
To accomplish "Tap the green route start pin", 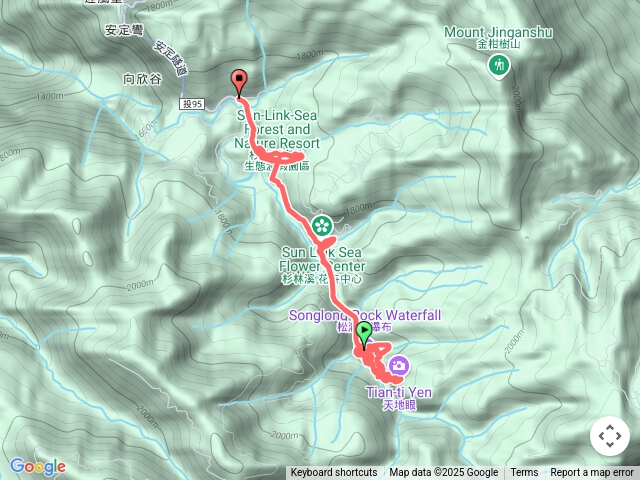I will [x=365, y=333].
